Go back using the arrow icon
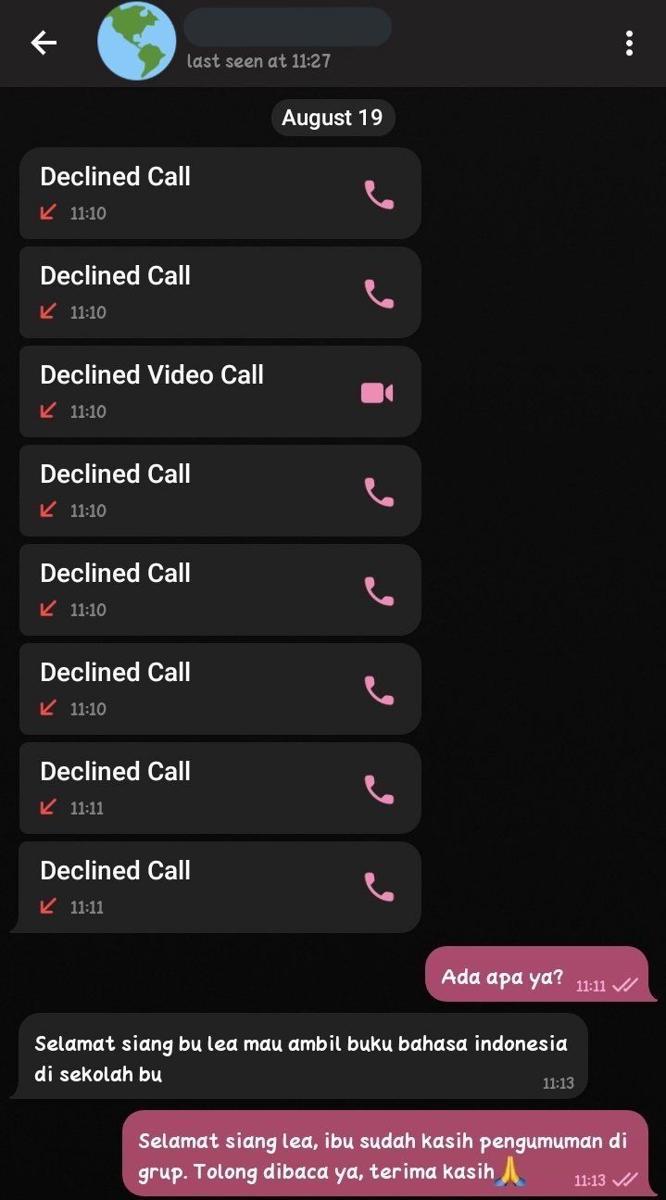Screen dimensions: 666x1200 point(44,42)
